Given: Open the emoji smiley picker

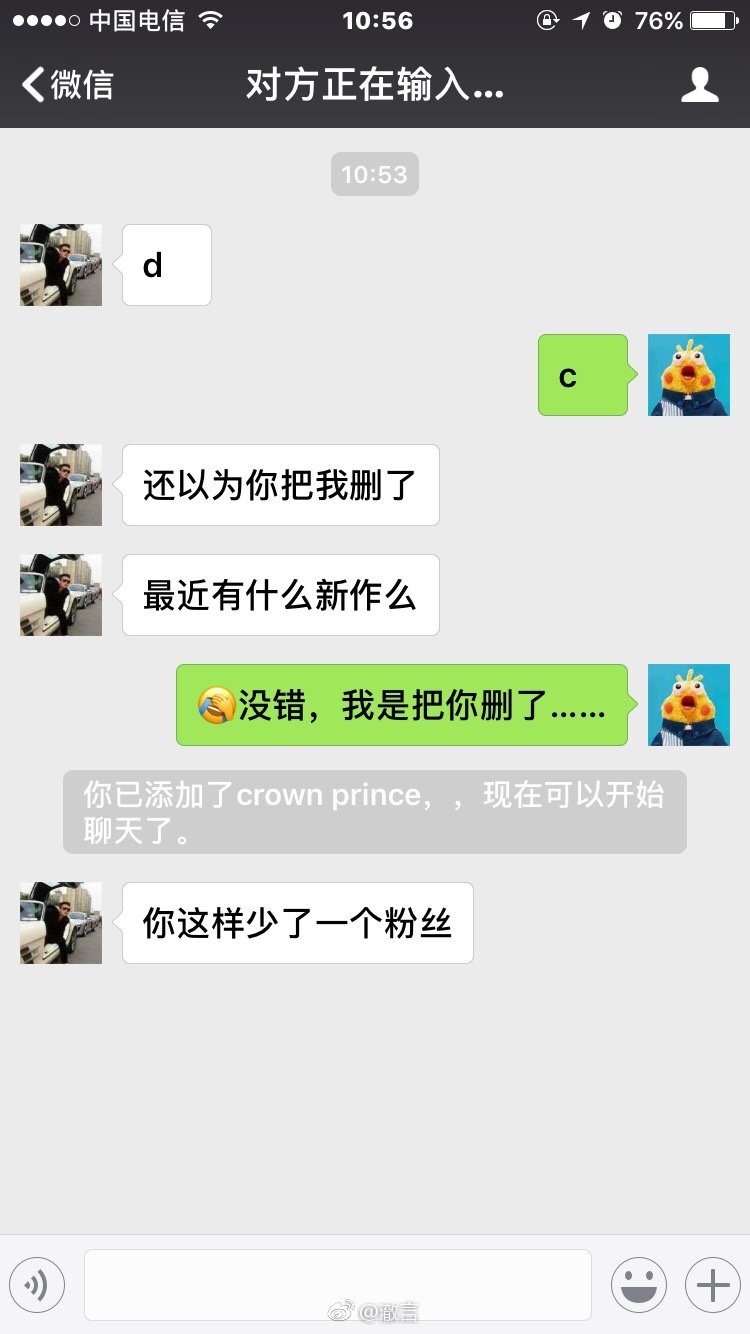Looking at the screenshot, I should 639,1285.
